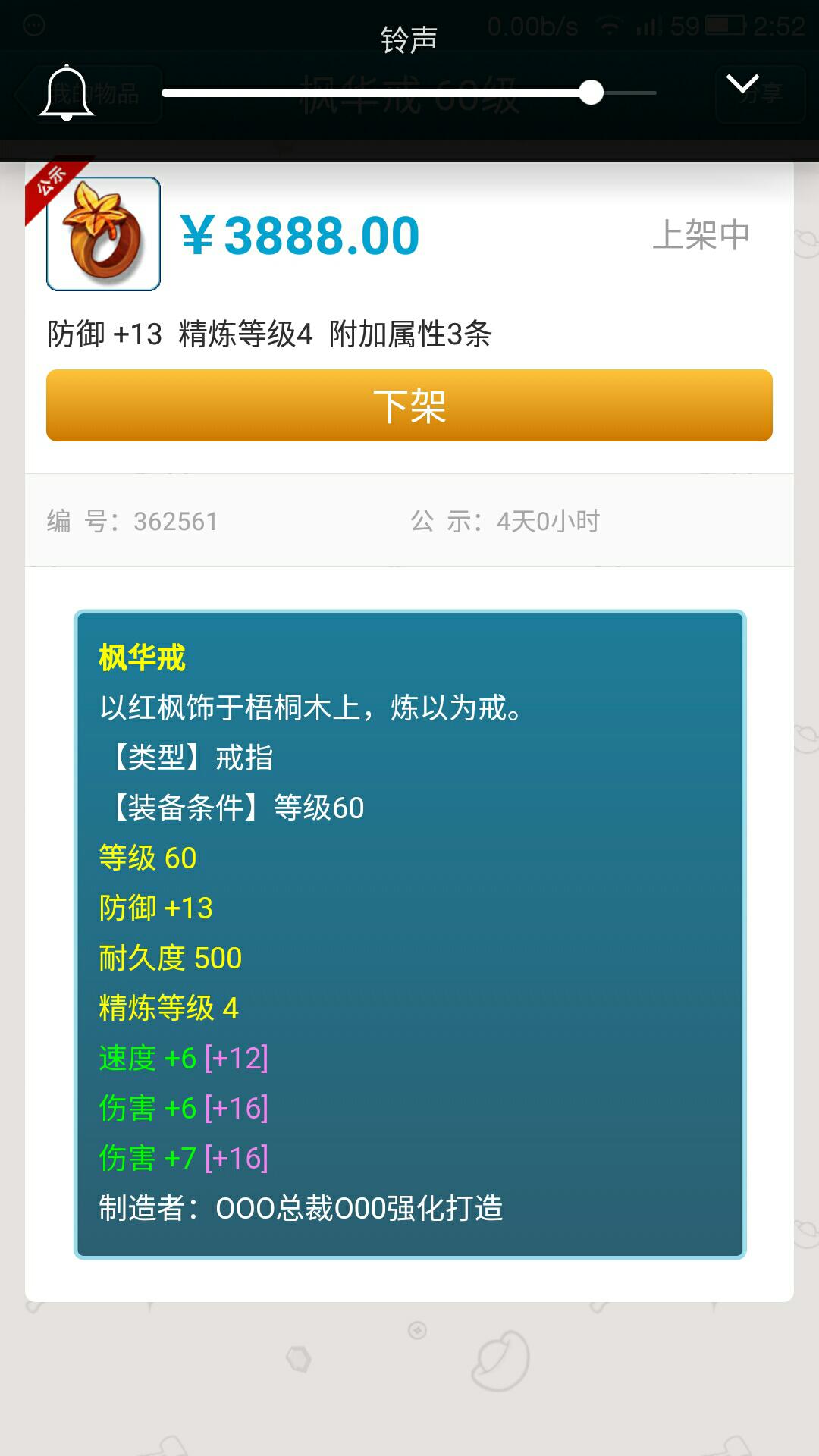The width and height of the screenshot is (819, 1456).
Task: Set the 铃声 ringtone volume slider position
Action: [x=591, y=93]
